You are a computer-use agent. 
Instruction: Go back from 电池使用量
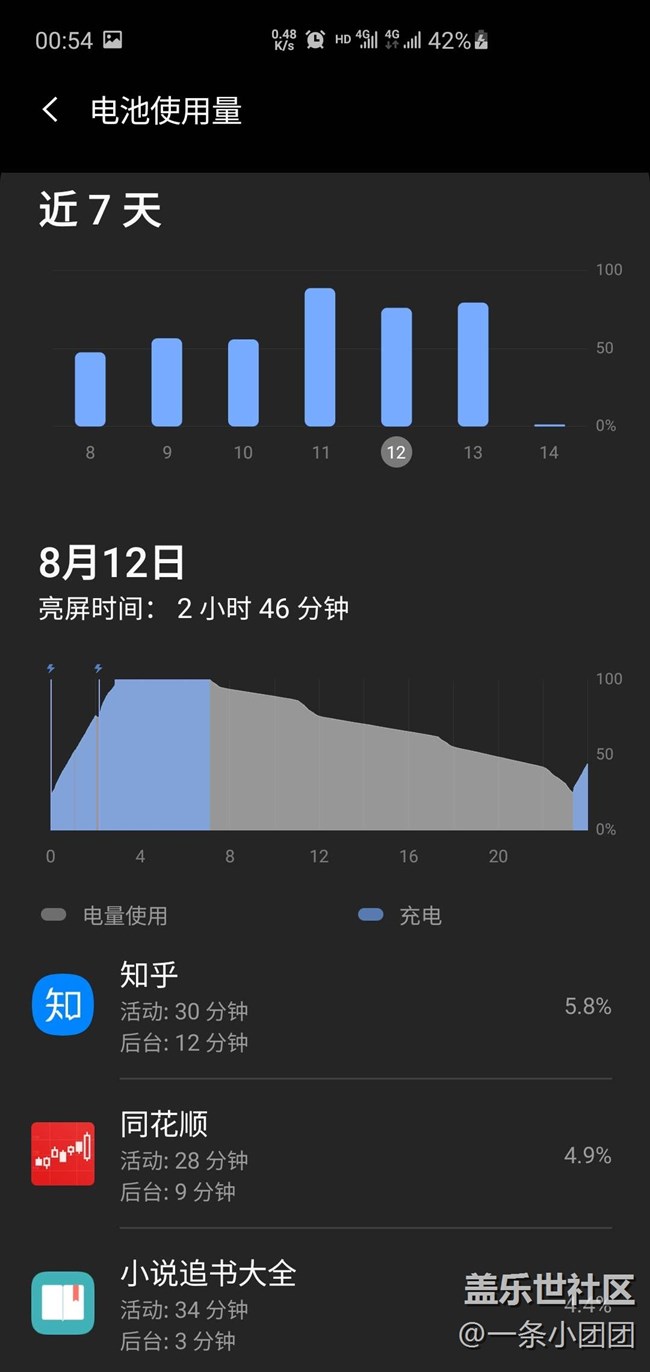pos(50,110)
